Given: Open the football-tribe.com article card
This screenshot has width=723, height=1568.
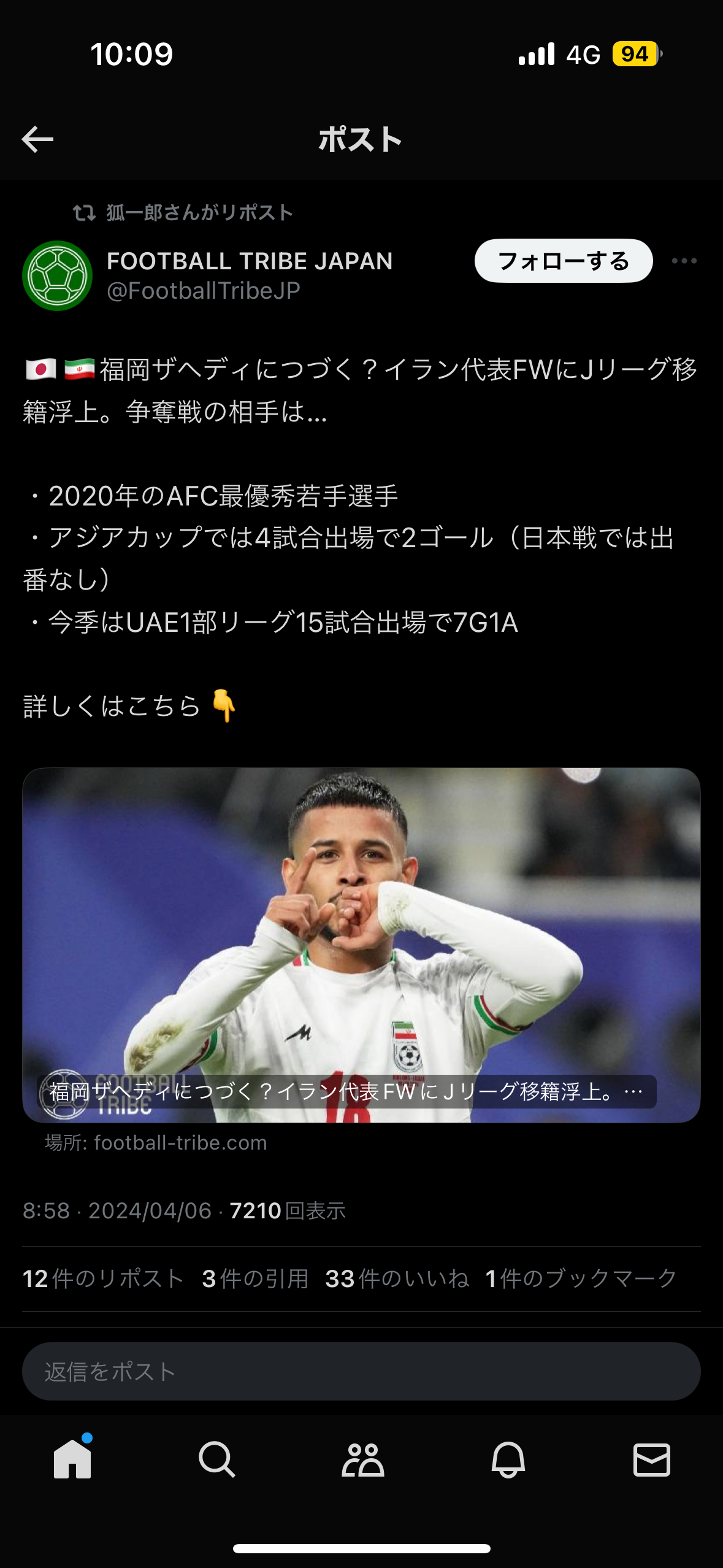Looking at the screenshot, I should pyautogui.click(x=361, y=945).
